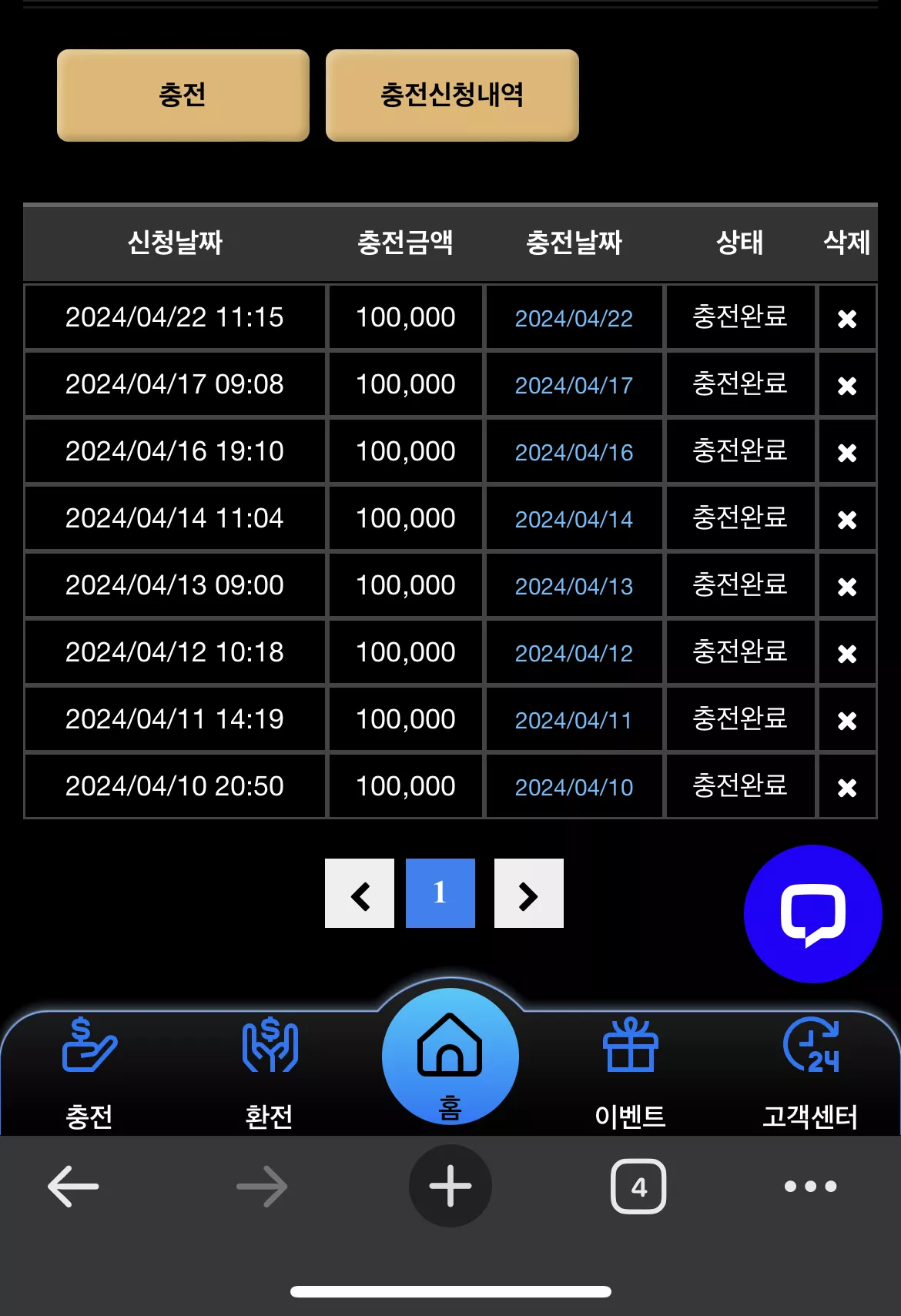The image size is (901, 1316).
Task: Open 고객센터 in the bottom bar
Action: click(810, 1073)
